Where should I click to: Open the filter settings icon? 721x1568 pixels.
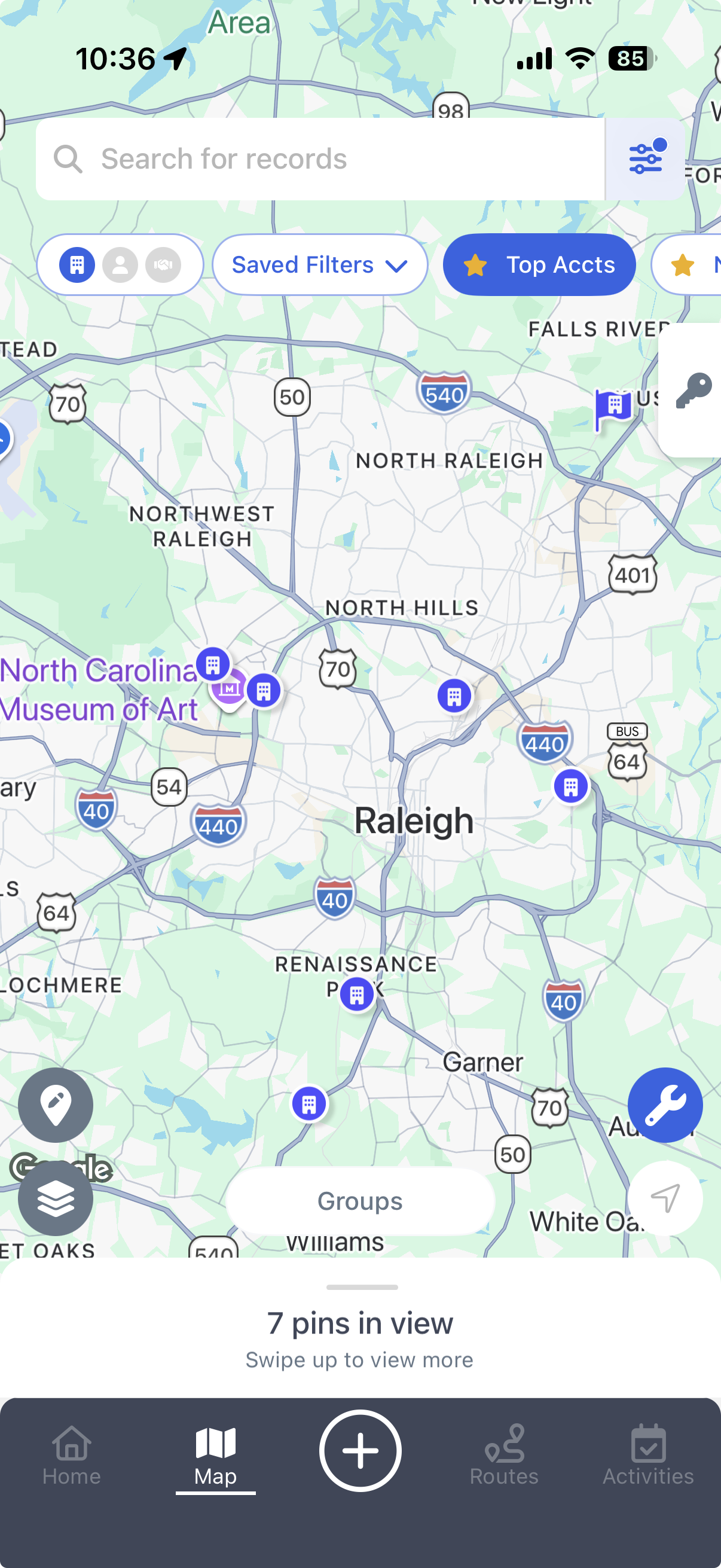tap(646, 159)
